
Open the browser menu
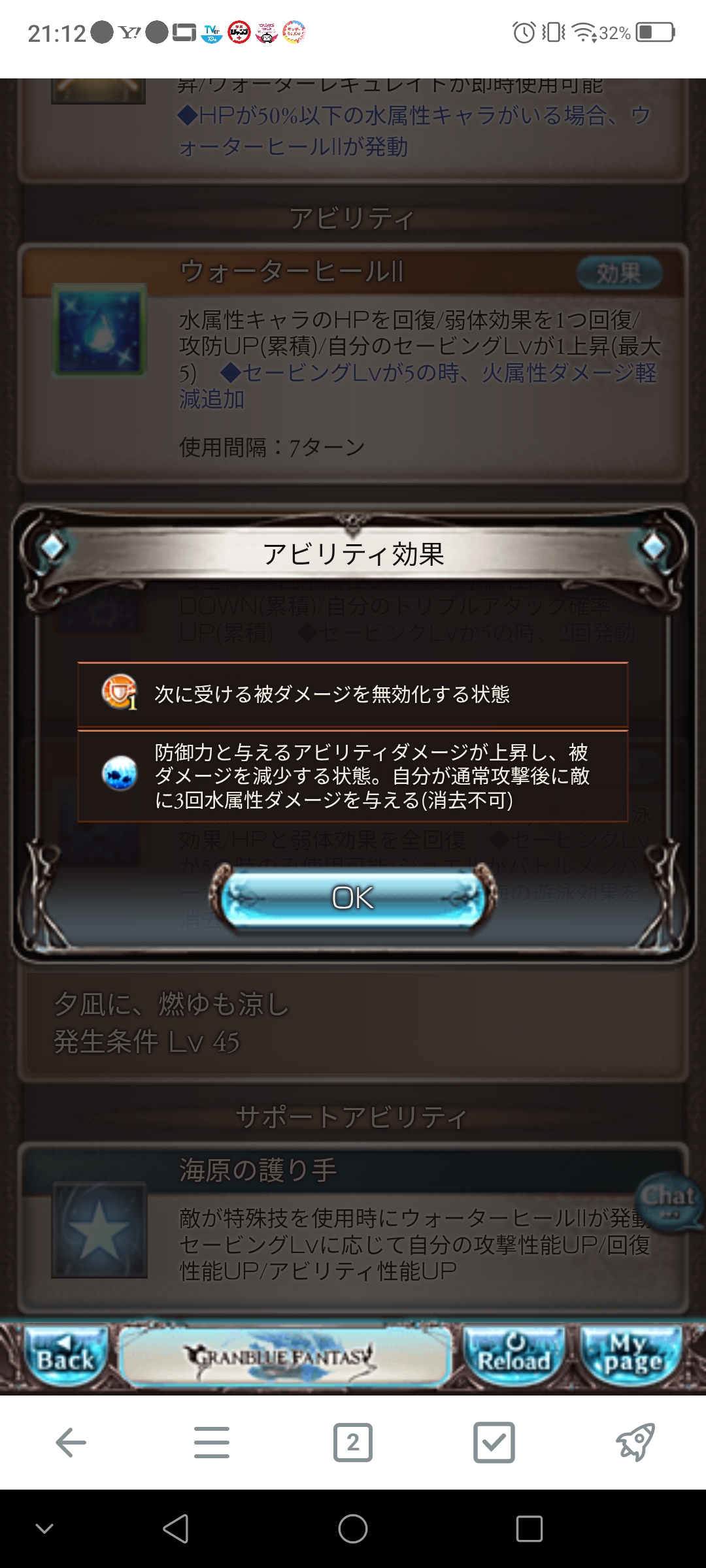[211, 1442]
